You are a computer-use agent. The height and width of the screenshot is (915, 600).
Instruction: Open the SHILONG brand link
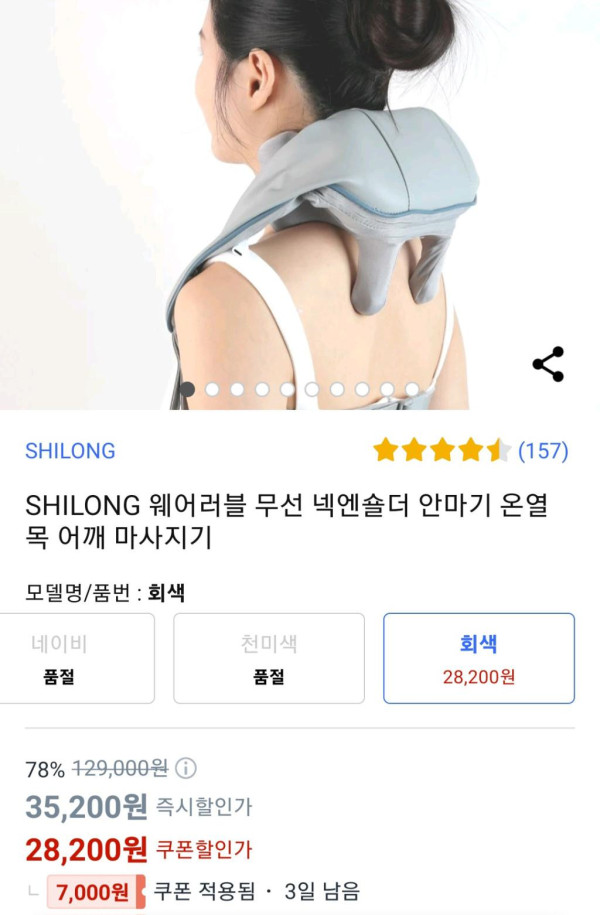70,451
